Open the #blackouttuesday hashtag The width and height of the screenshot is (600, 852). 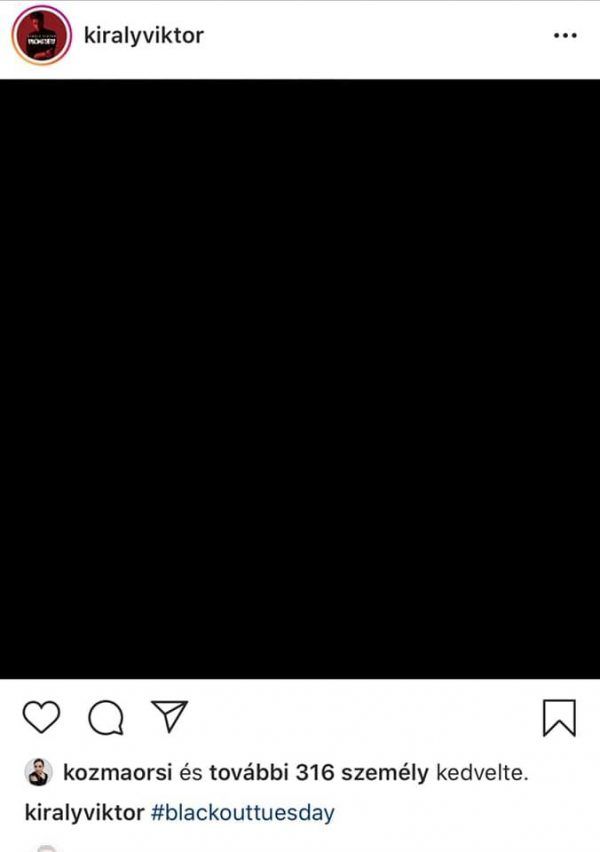tap(242, 812)
